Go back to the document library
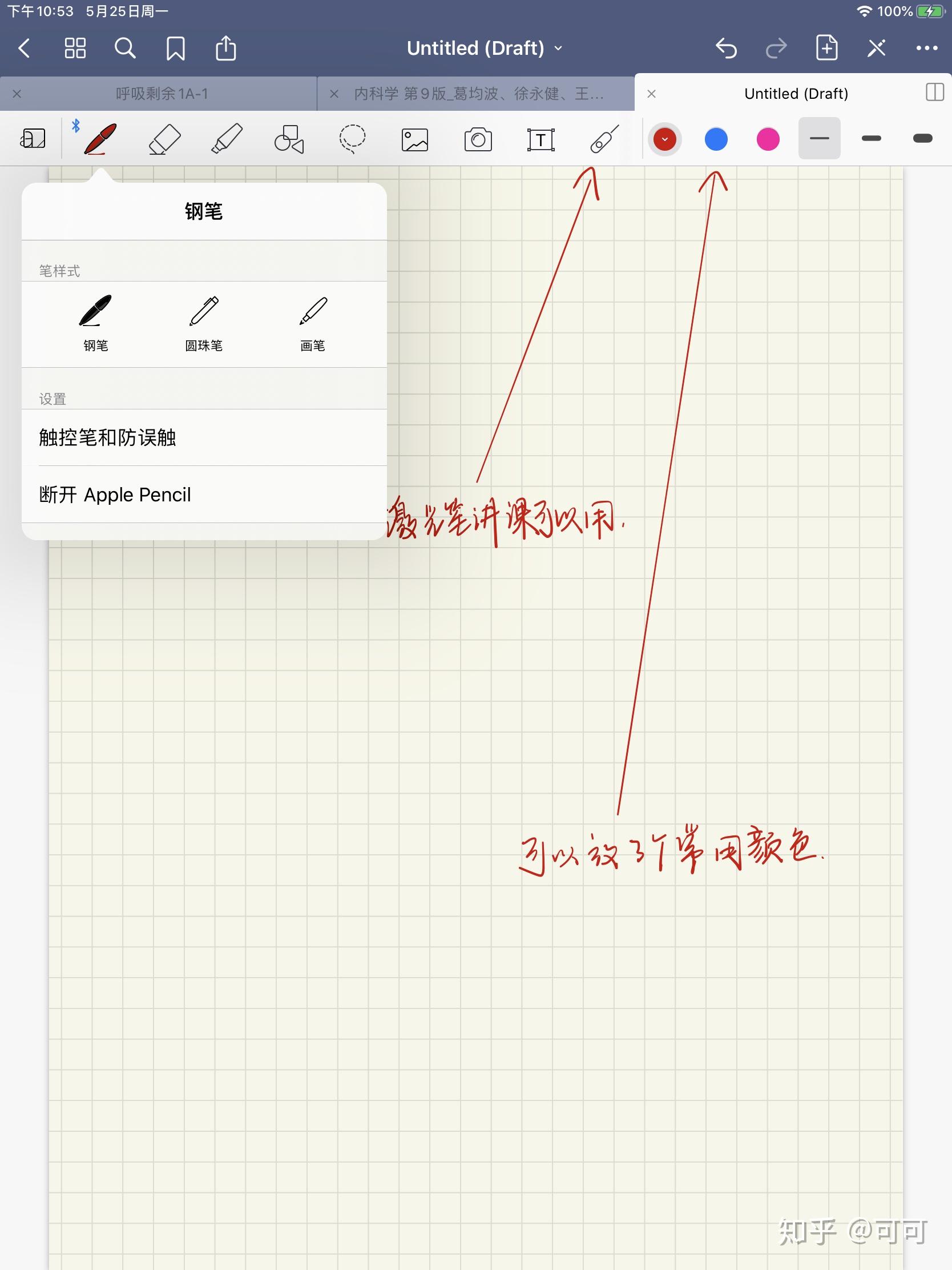Viewport: 952px width, 1270px height. [24, 48]
